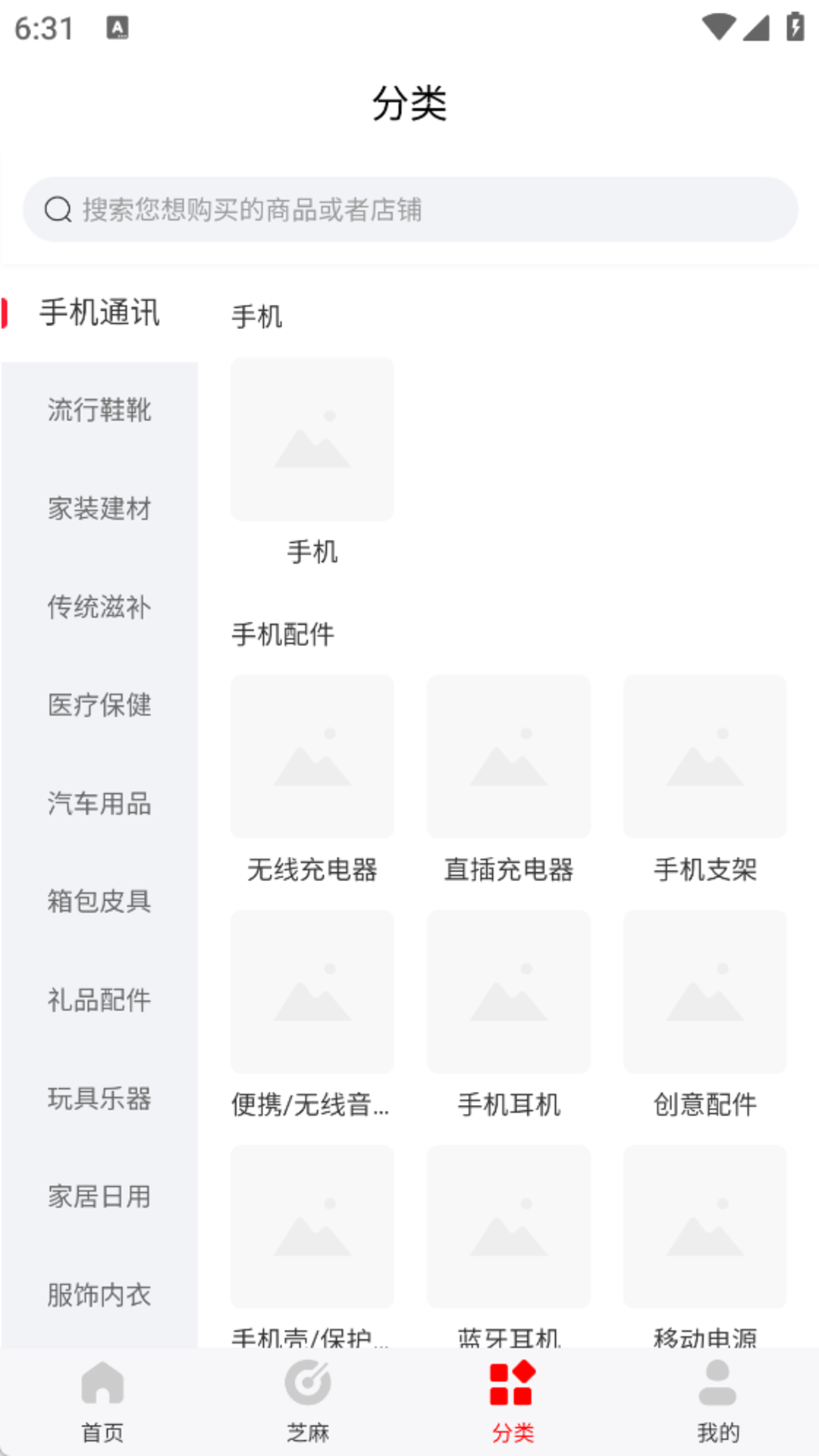
Task: Click the 蓝牙耳机 Bluetooth earphone thumbnail
Action: 508,1225
